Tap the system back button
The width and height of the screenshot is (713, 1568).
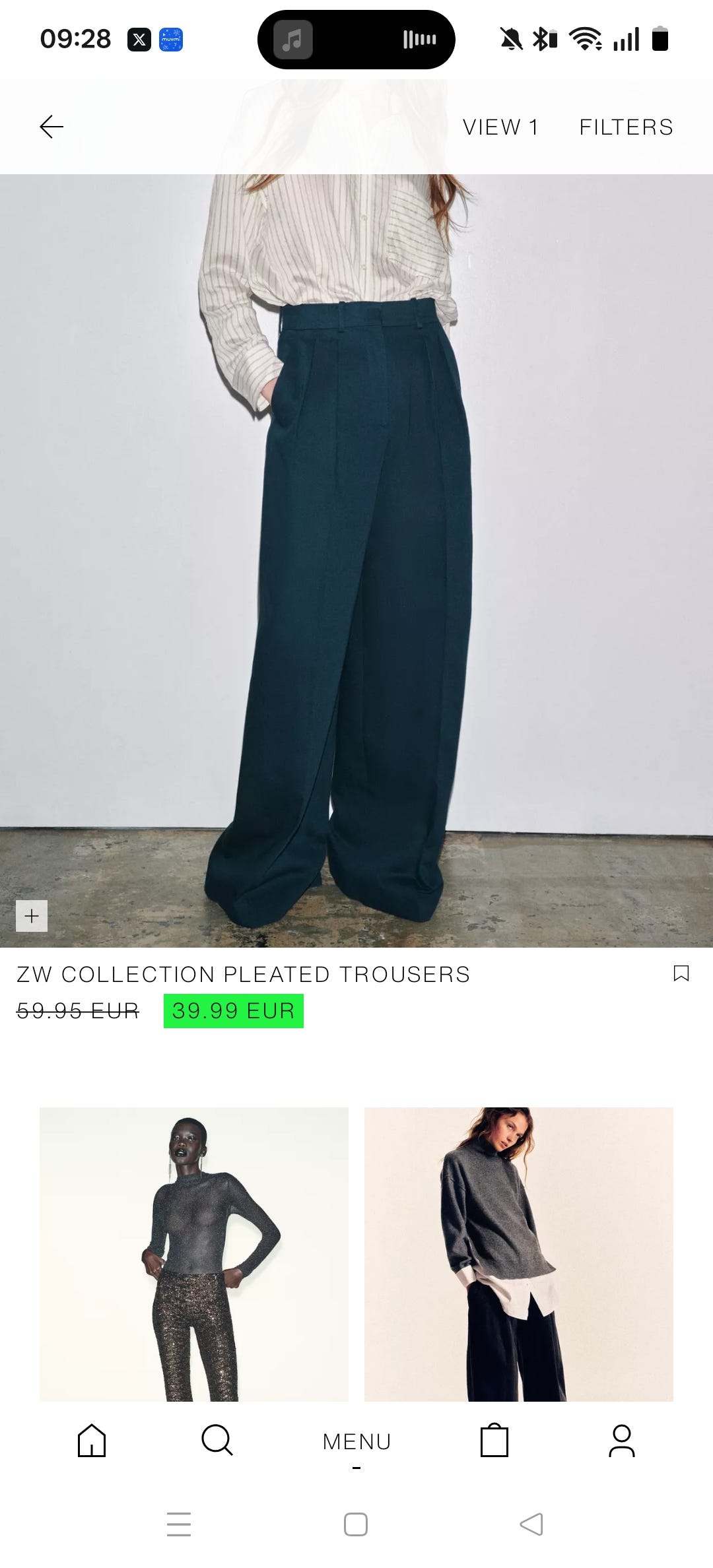[x=531, y=1524]
